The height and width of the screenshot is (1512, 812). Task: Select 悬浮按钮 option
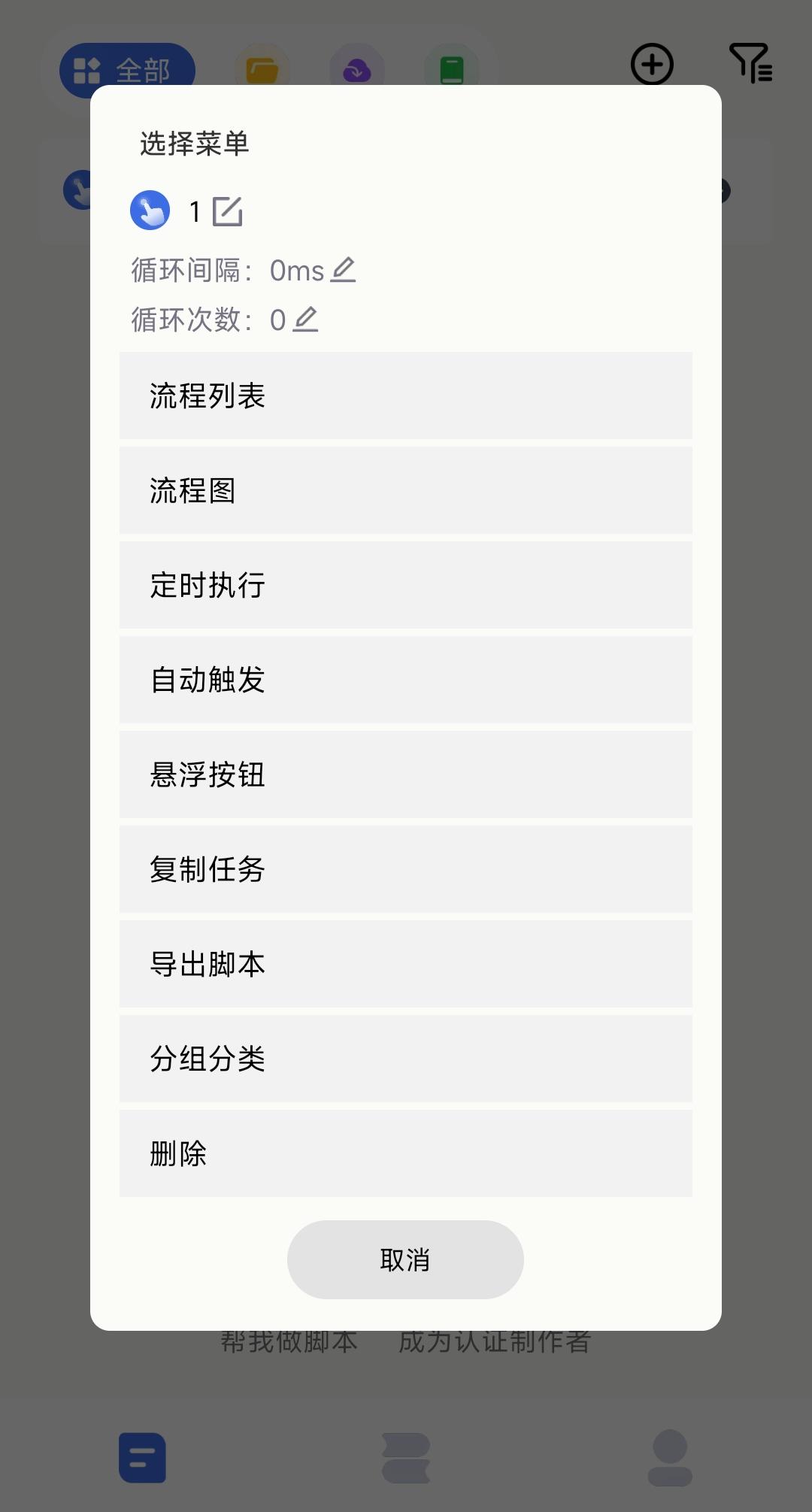406,774
